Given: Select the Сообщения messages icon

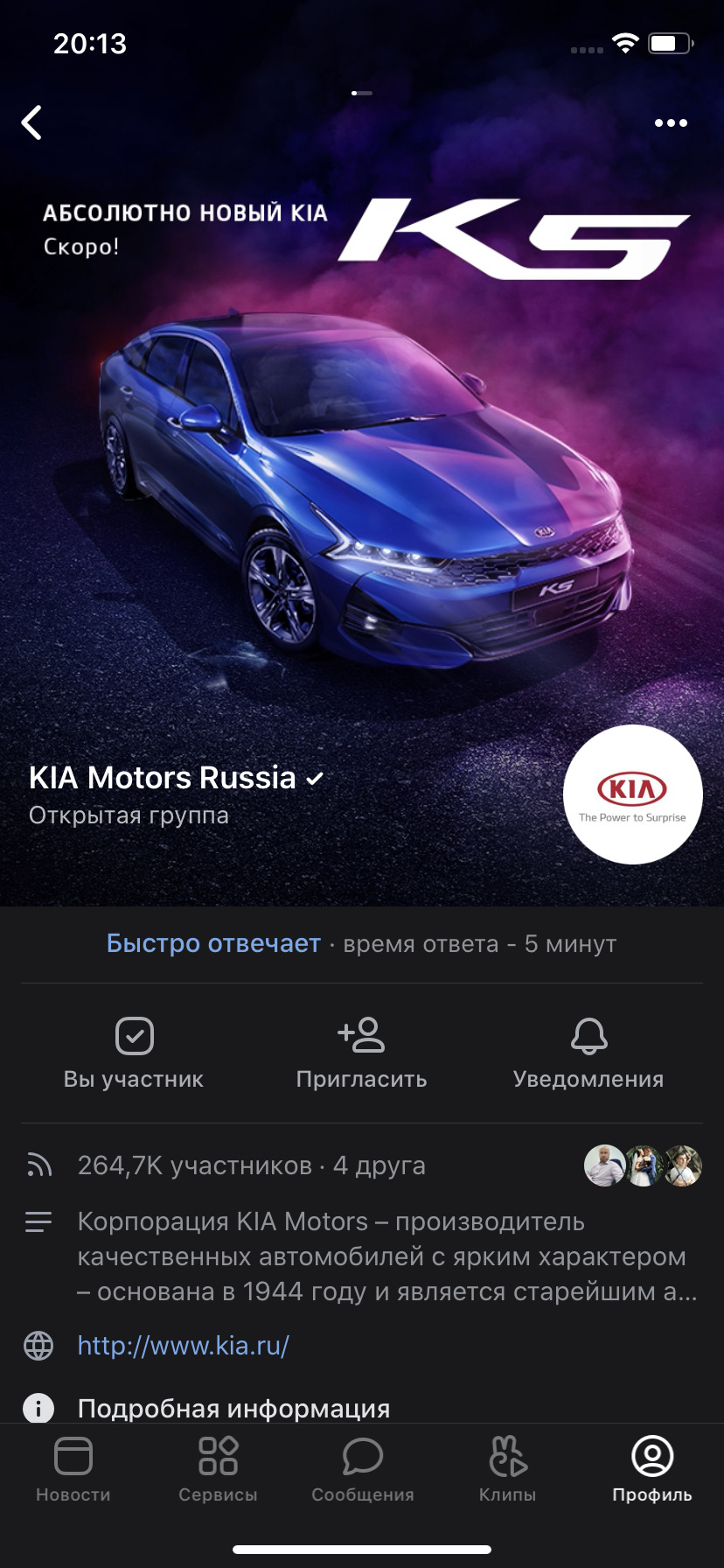Looking at the screenshot, I should coord(362,1454).
